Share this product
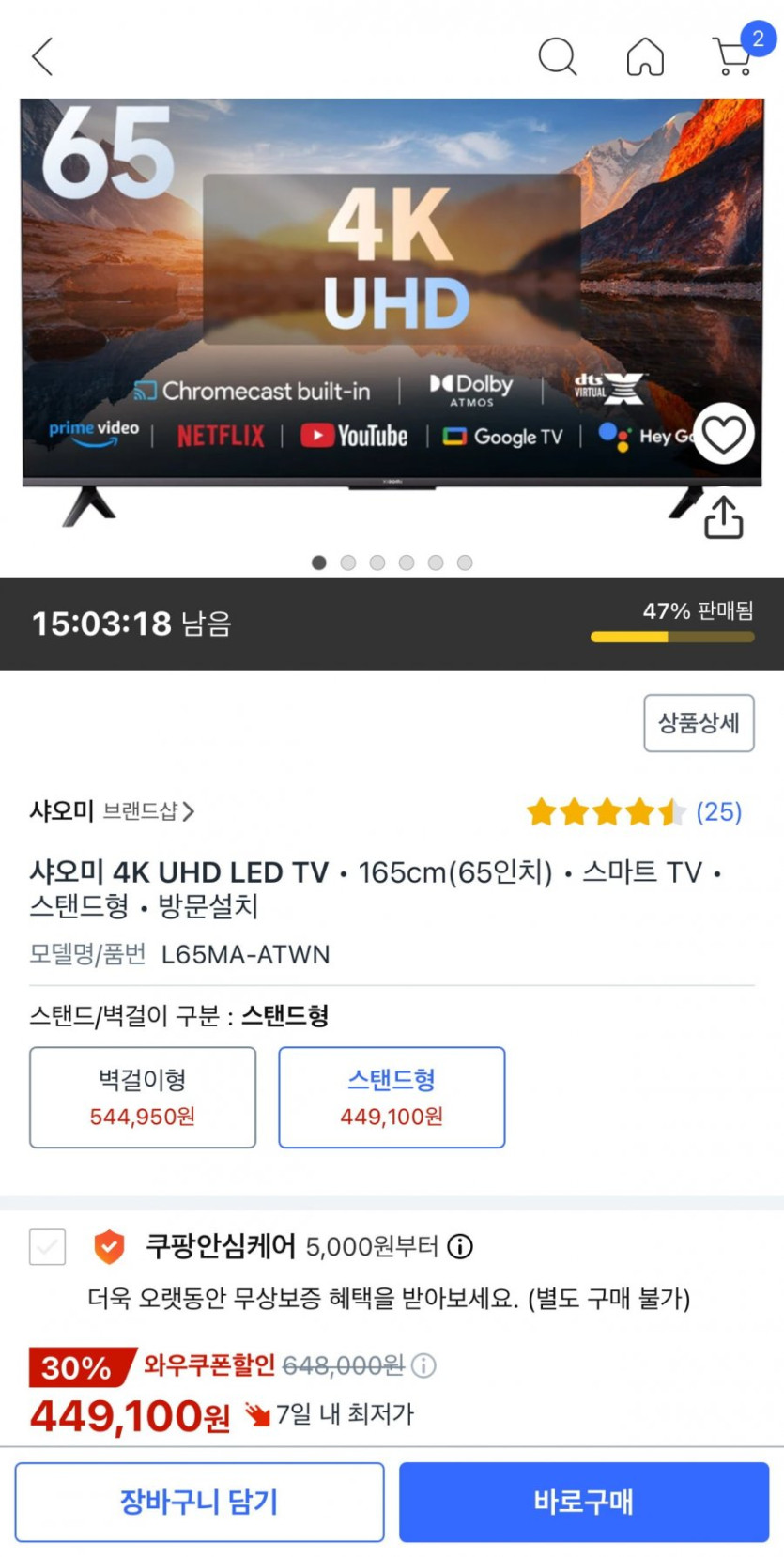 tap(723, 517)
